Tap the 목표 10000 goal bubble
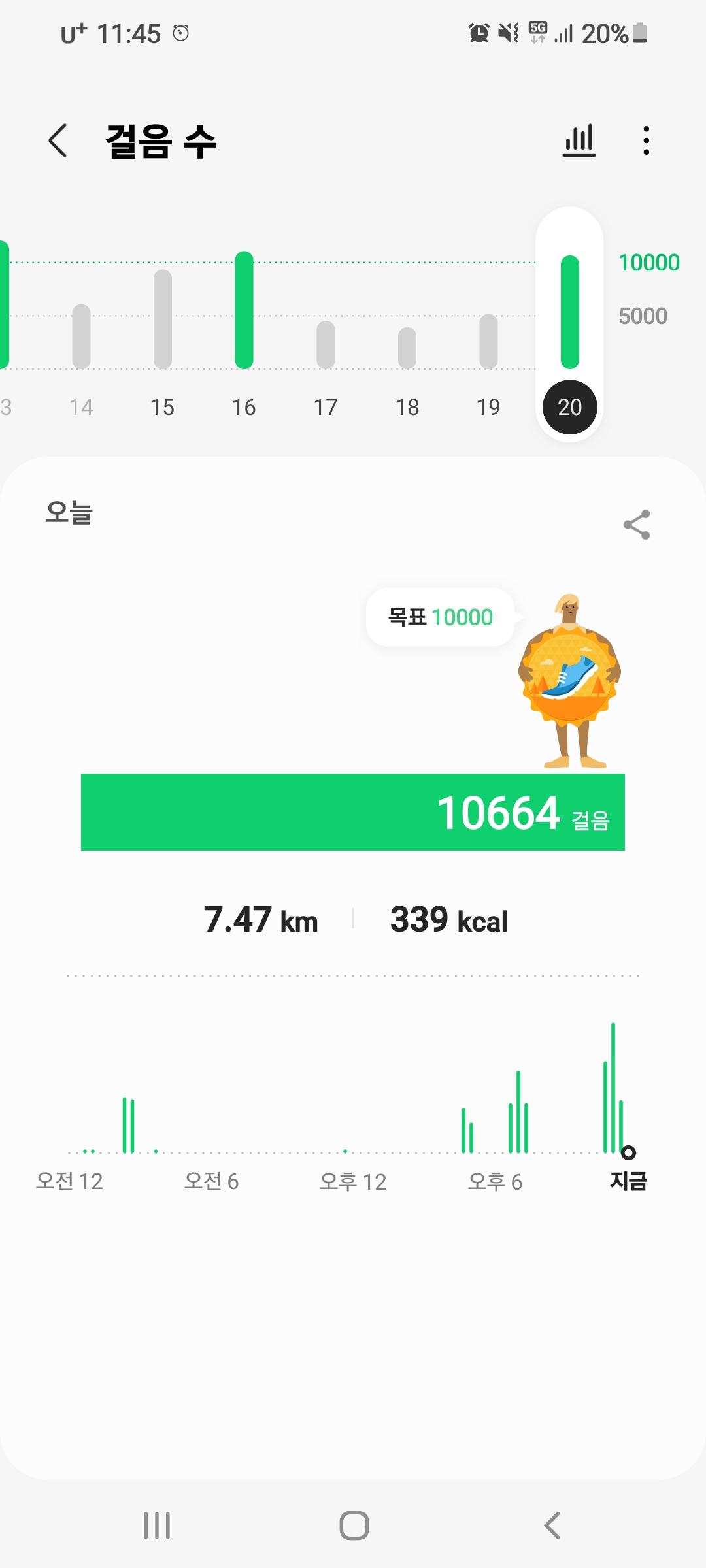The width and height of the screenshot is (706, 1568). pyautogui.click(x=440, y=617)
